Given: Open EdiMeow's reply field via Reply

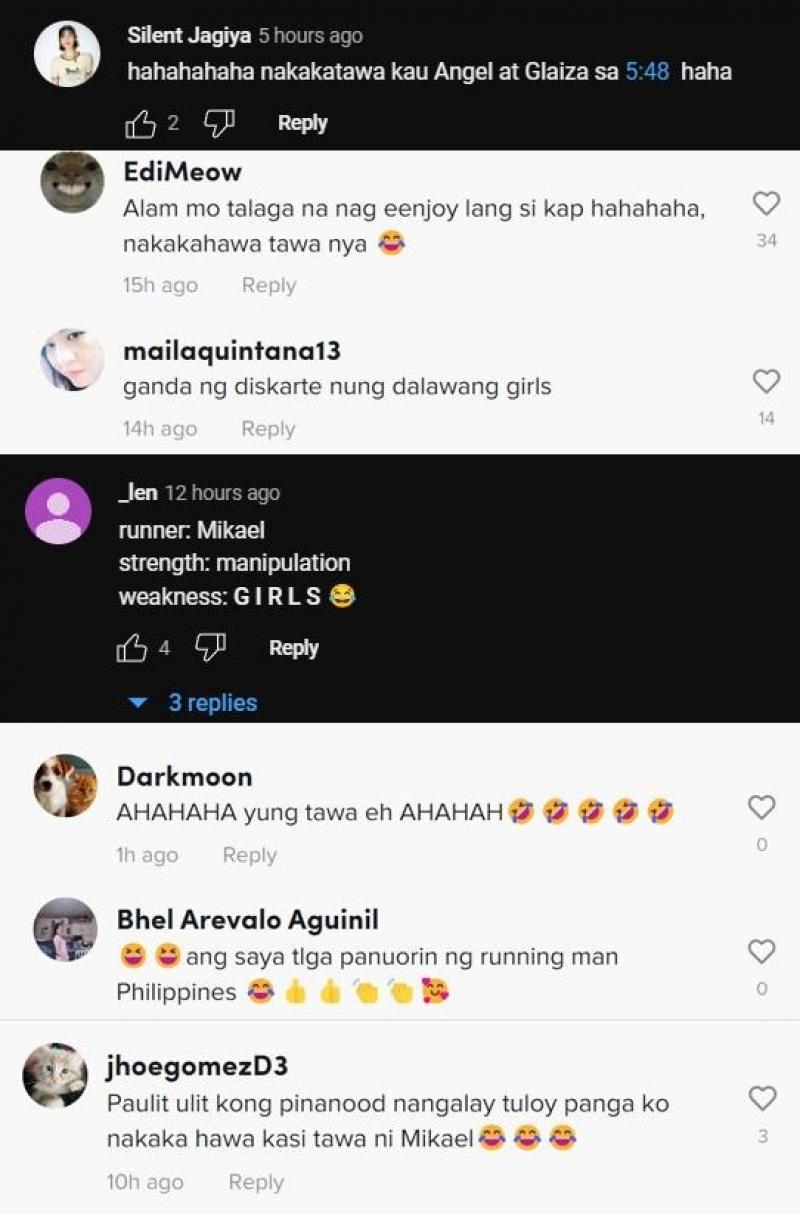Looking at the screenshot, I should pos(266,284).
